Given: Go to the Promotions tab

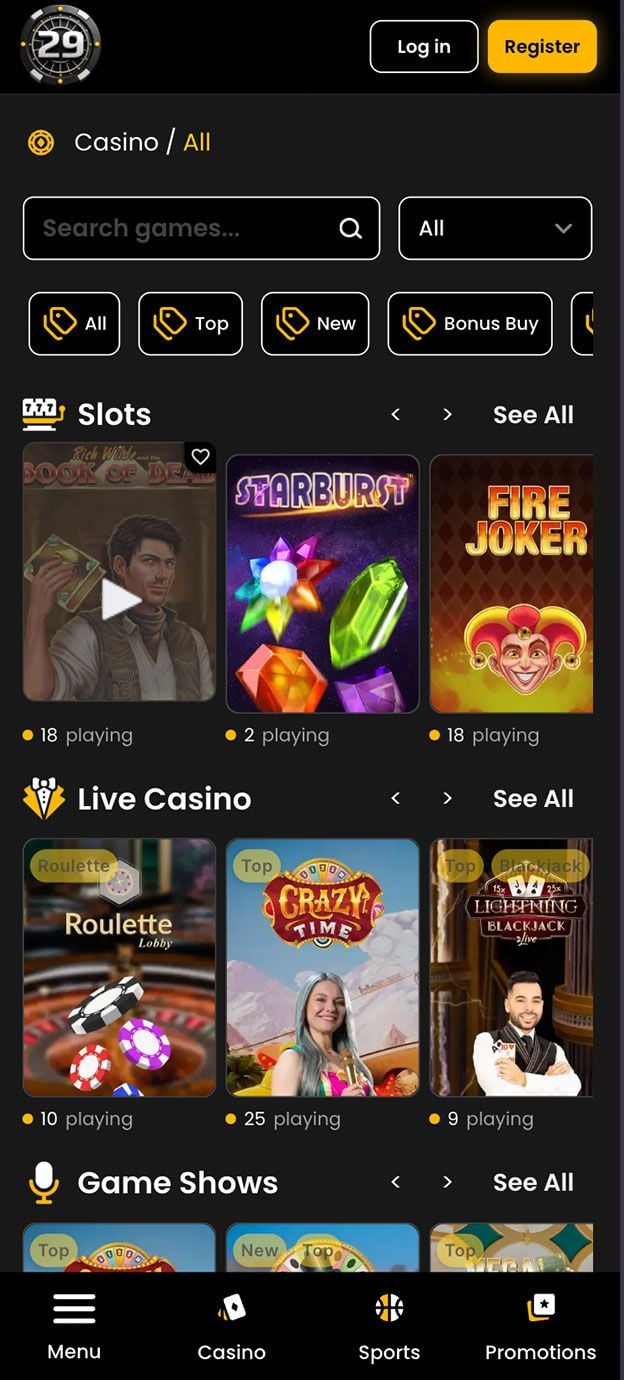Looking at the screenshot, I should 540,1326.
